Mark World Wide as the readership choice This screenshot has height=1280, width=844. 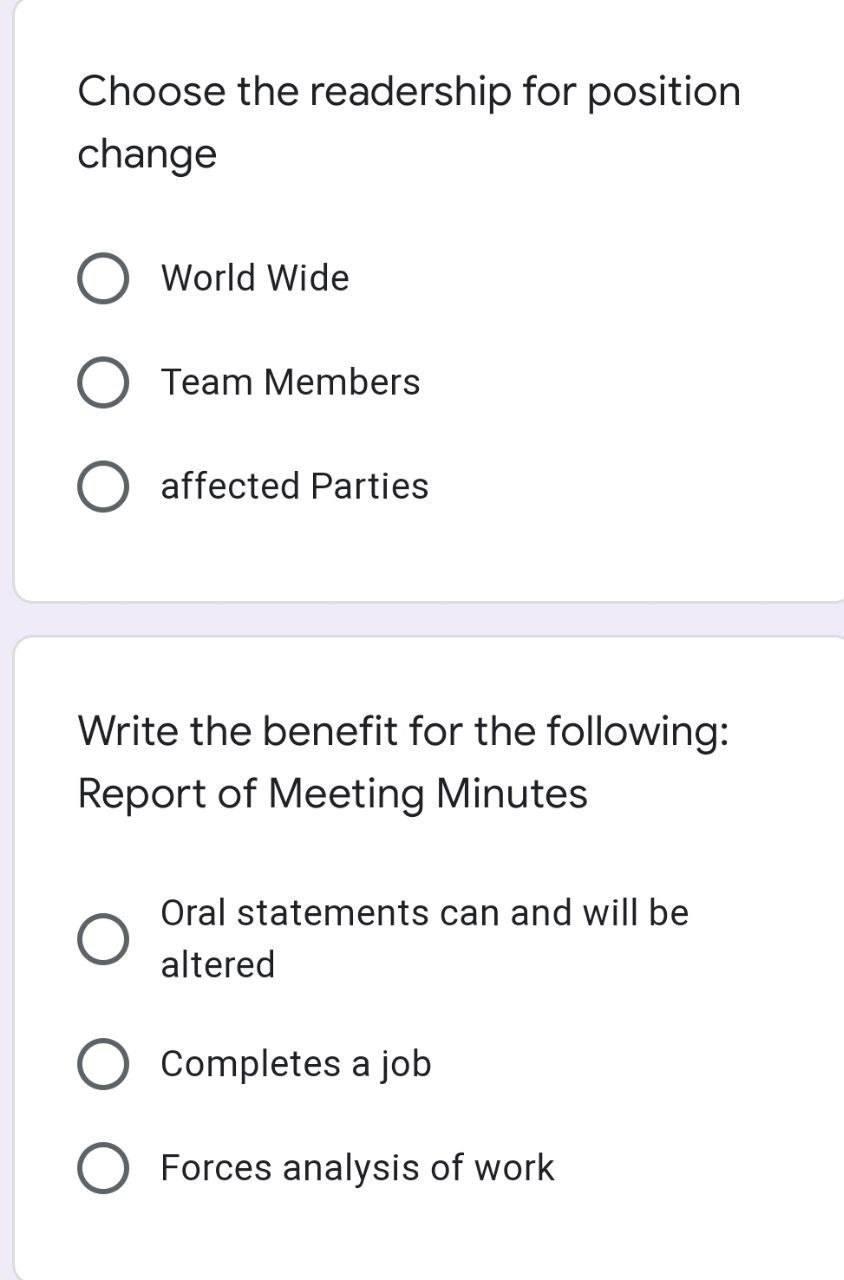coord(103,278)
